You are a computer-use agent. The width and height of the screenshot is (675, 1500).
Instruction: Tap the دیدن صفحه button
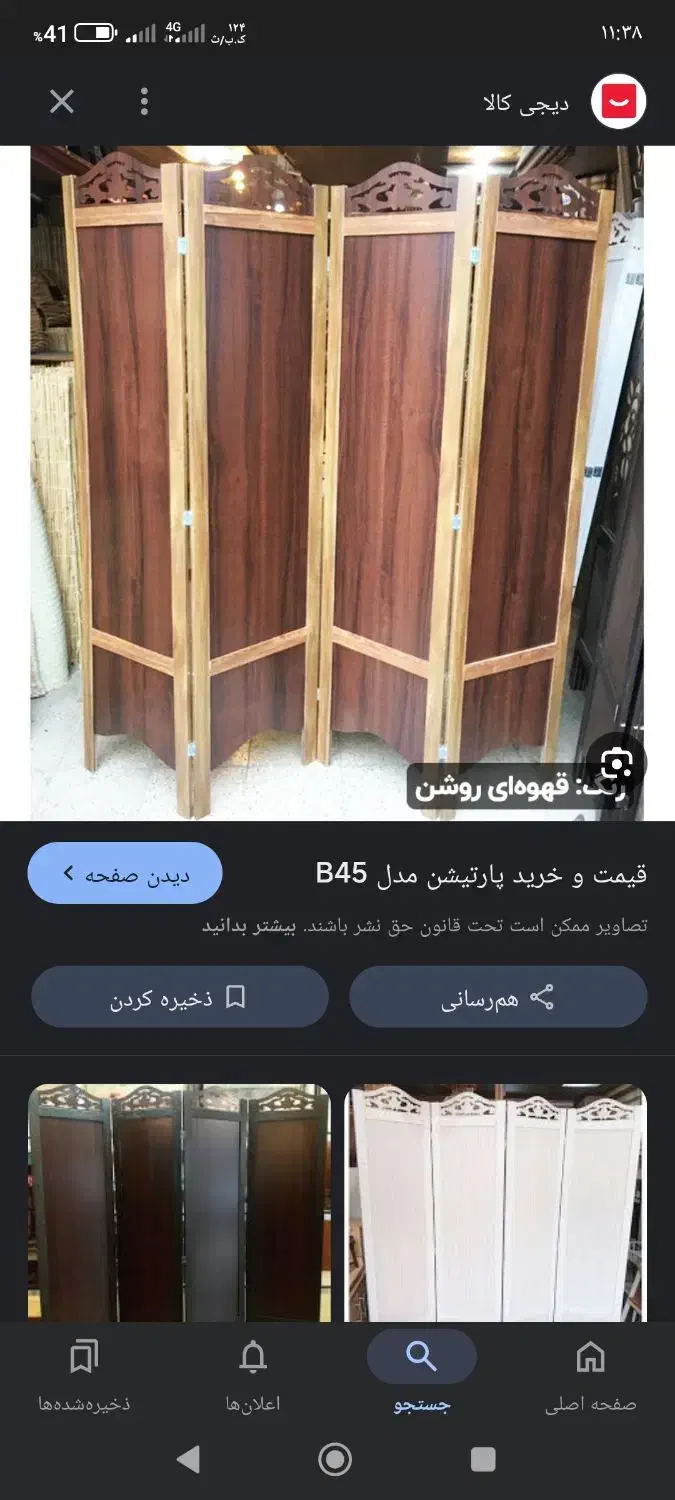[125, 873]
